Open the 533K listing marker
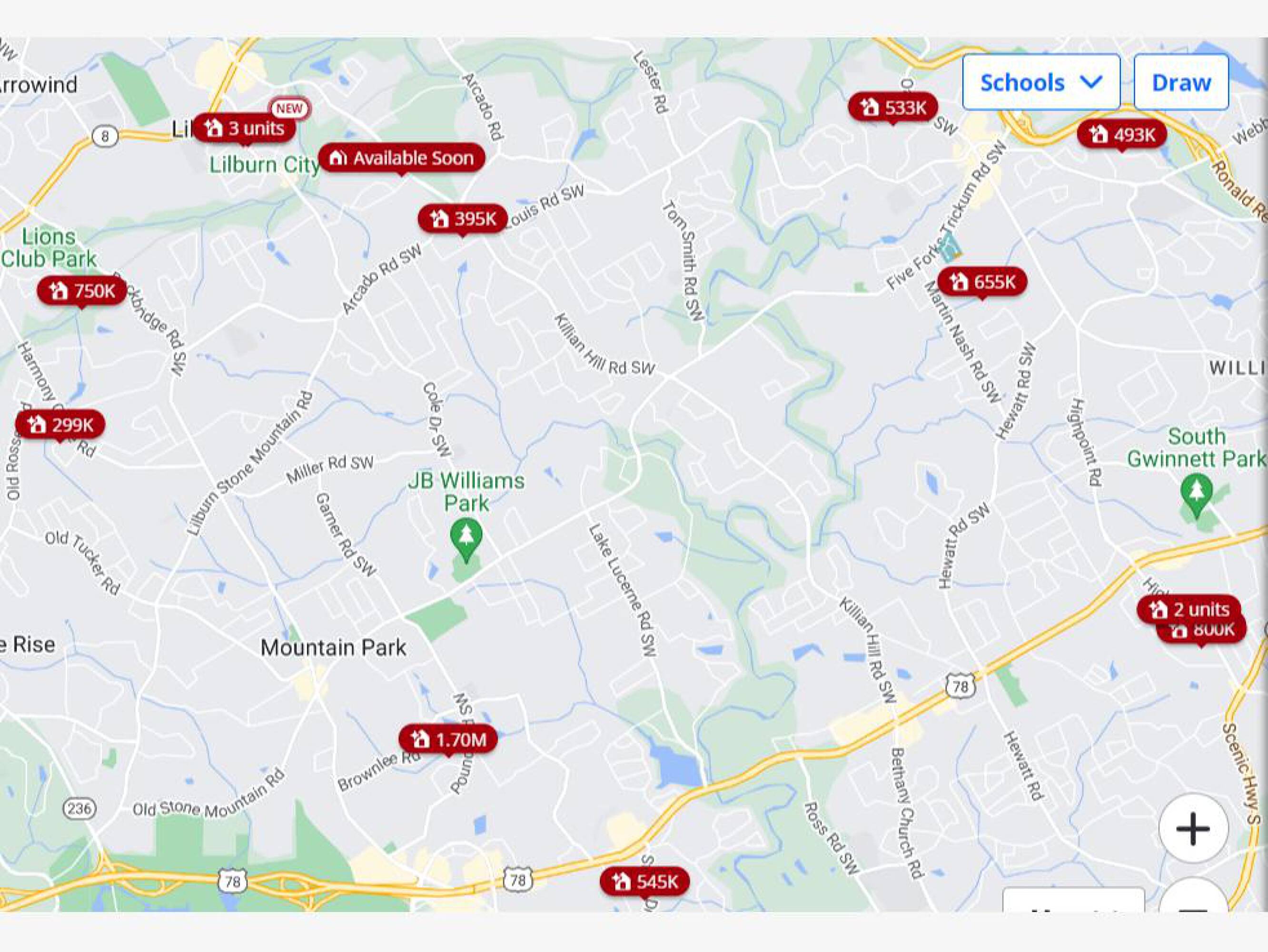Viewport: 1268px width, 952px height. click(892, 107)
